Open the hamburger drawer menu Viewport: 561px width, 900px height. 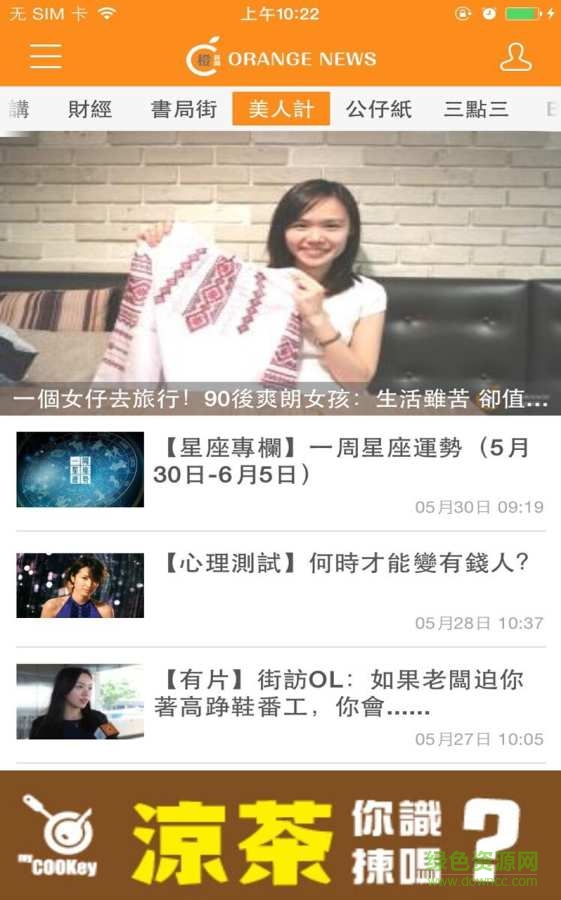pyautogui.click(x=46, y=56)
